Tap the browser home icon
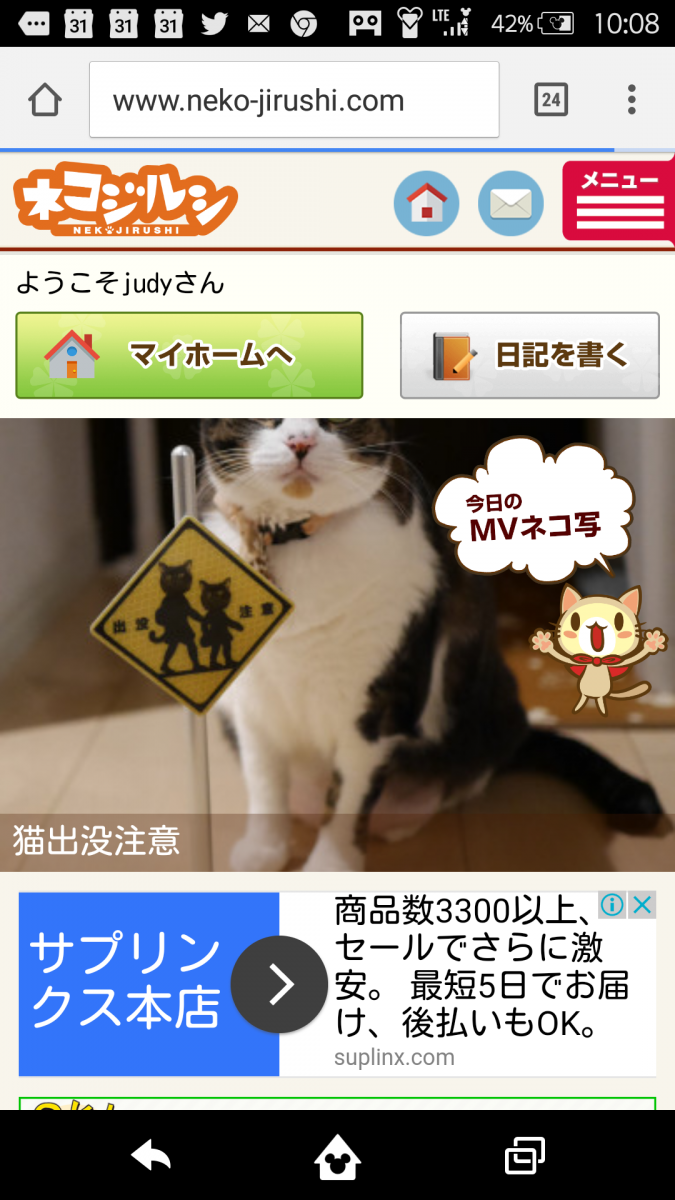This screenshot has height=1200, width=675. click(45, 100)
